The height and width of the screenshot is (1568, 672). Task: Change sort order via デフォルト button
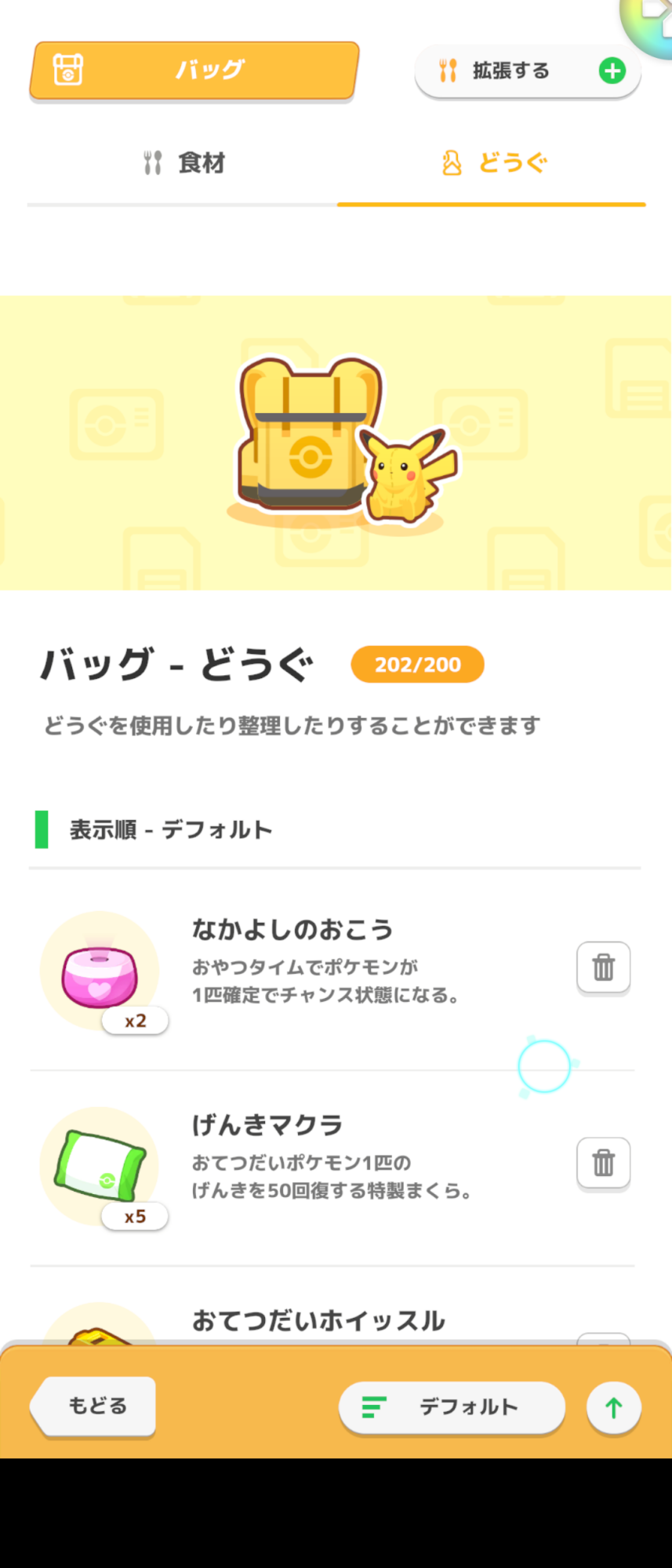(452, 1407)
